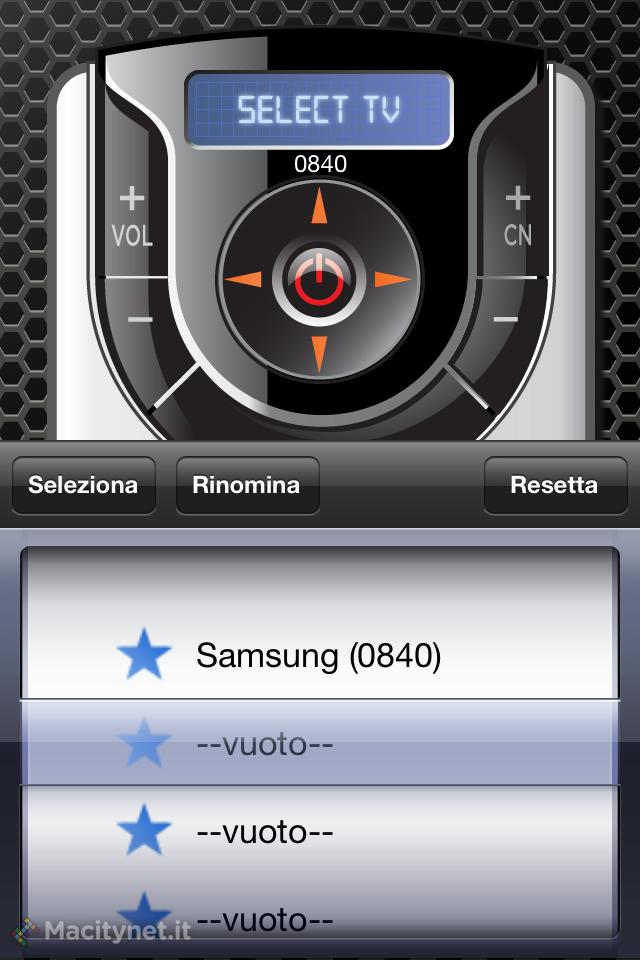Screen dimensions: 640x960
Task: Tap the left arrow on the remote
Action: coord(243,280)
